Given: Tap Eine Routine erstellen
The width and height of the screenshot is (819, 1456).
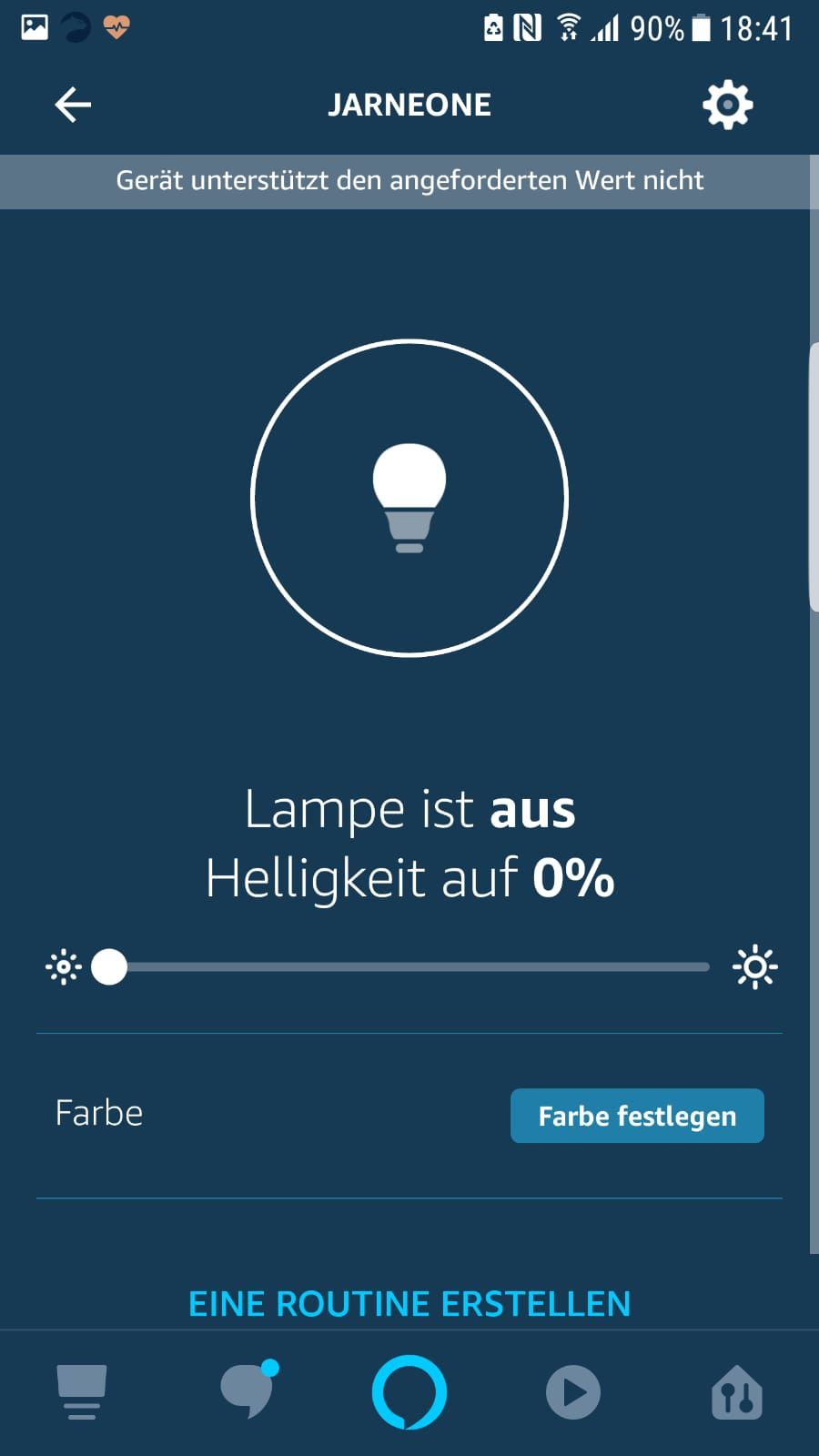Looking at the screenshot, I should pyautogui.click(x=409, y=1303).
